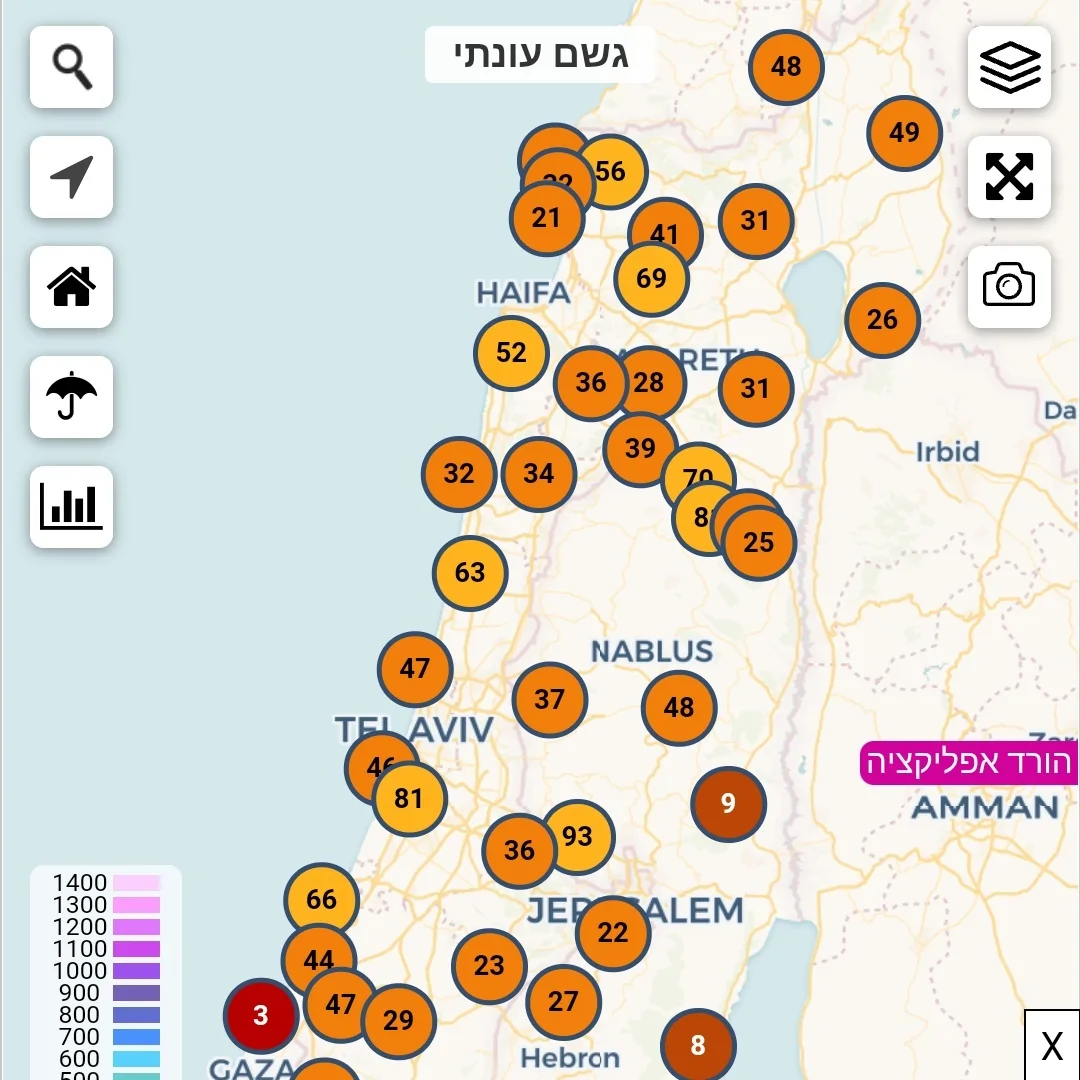Center map on my location
The height and width of the screenshot is (1080, 1080).
71,177
